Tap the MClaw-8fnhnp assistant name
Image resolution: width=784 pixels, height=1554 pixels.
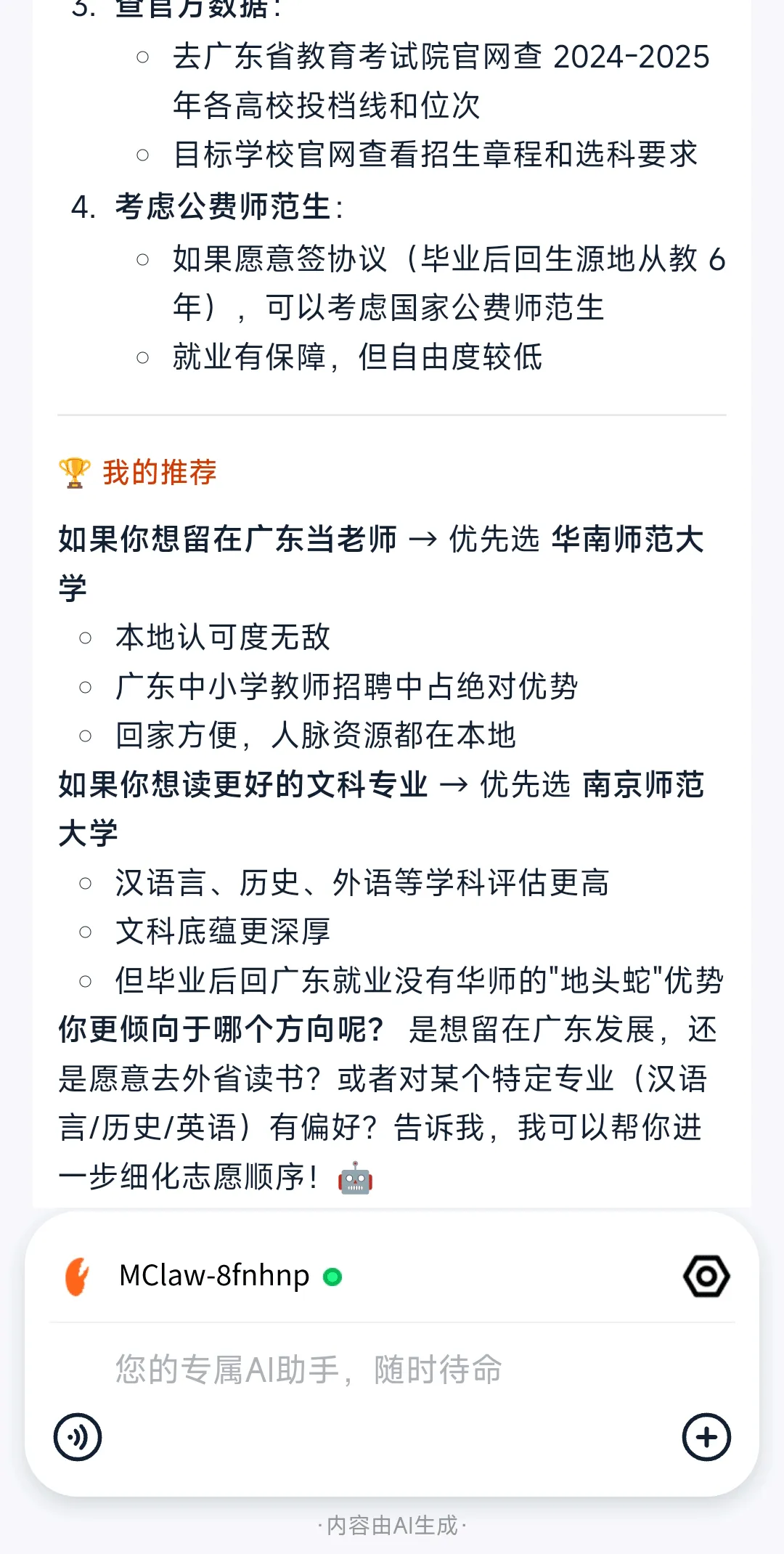pyautogui.click(x=214, y=1275)
